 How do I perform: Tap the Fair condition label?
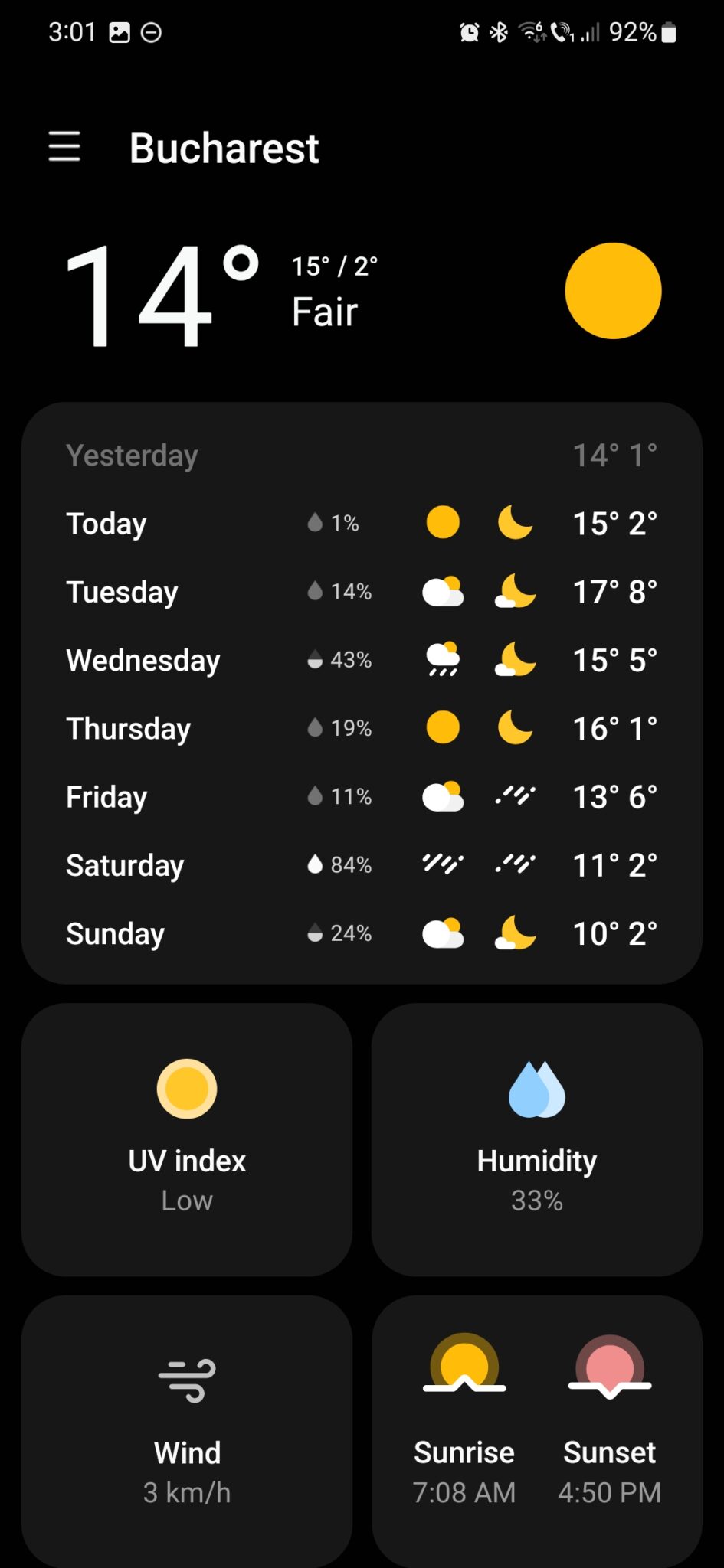[324, 311]
